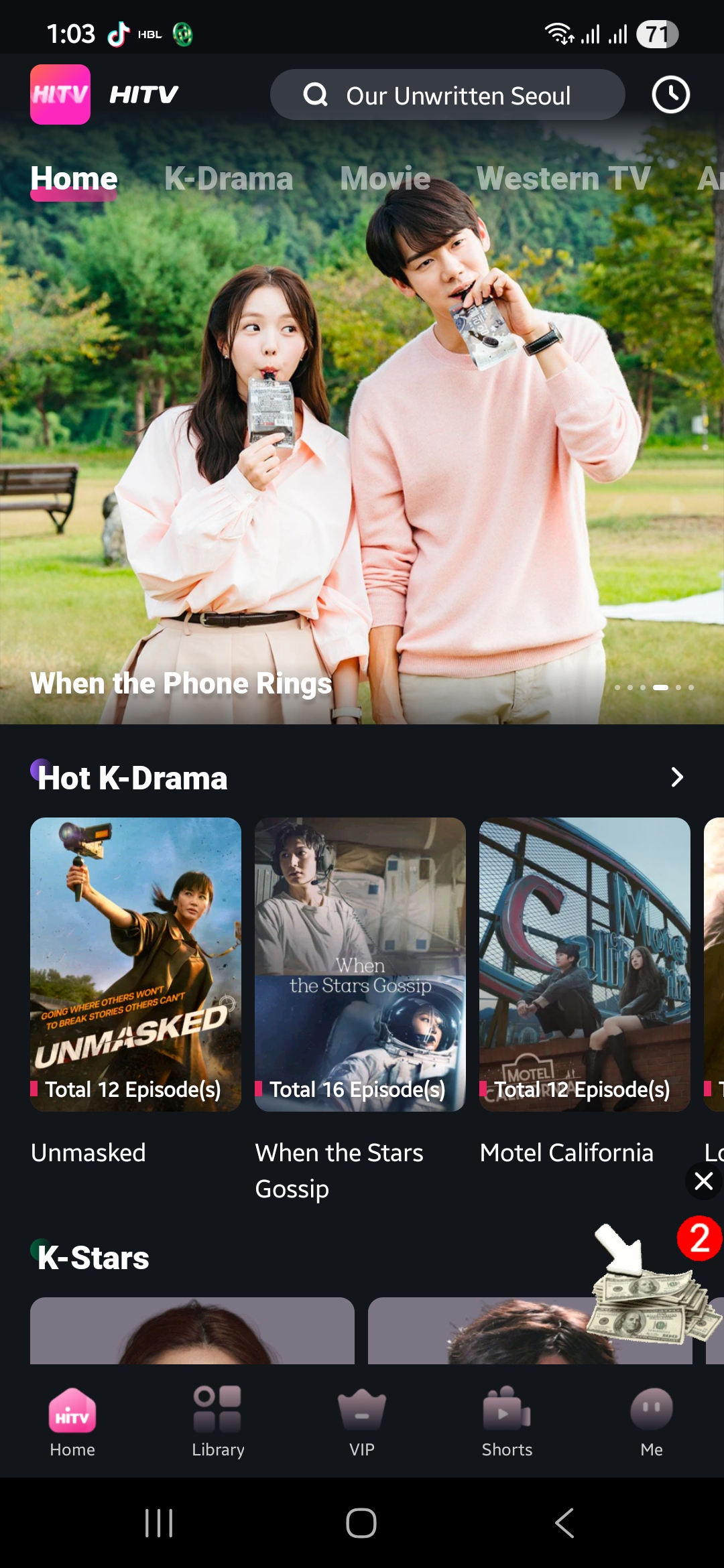Open the When the Stars Gossip card

[360, 965]
